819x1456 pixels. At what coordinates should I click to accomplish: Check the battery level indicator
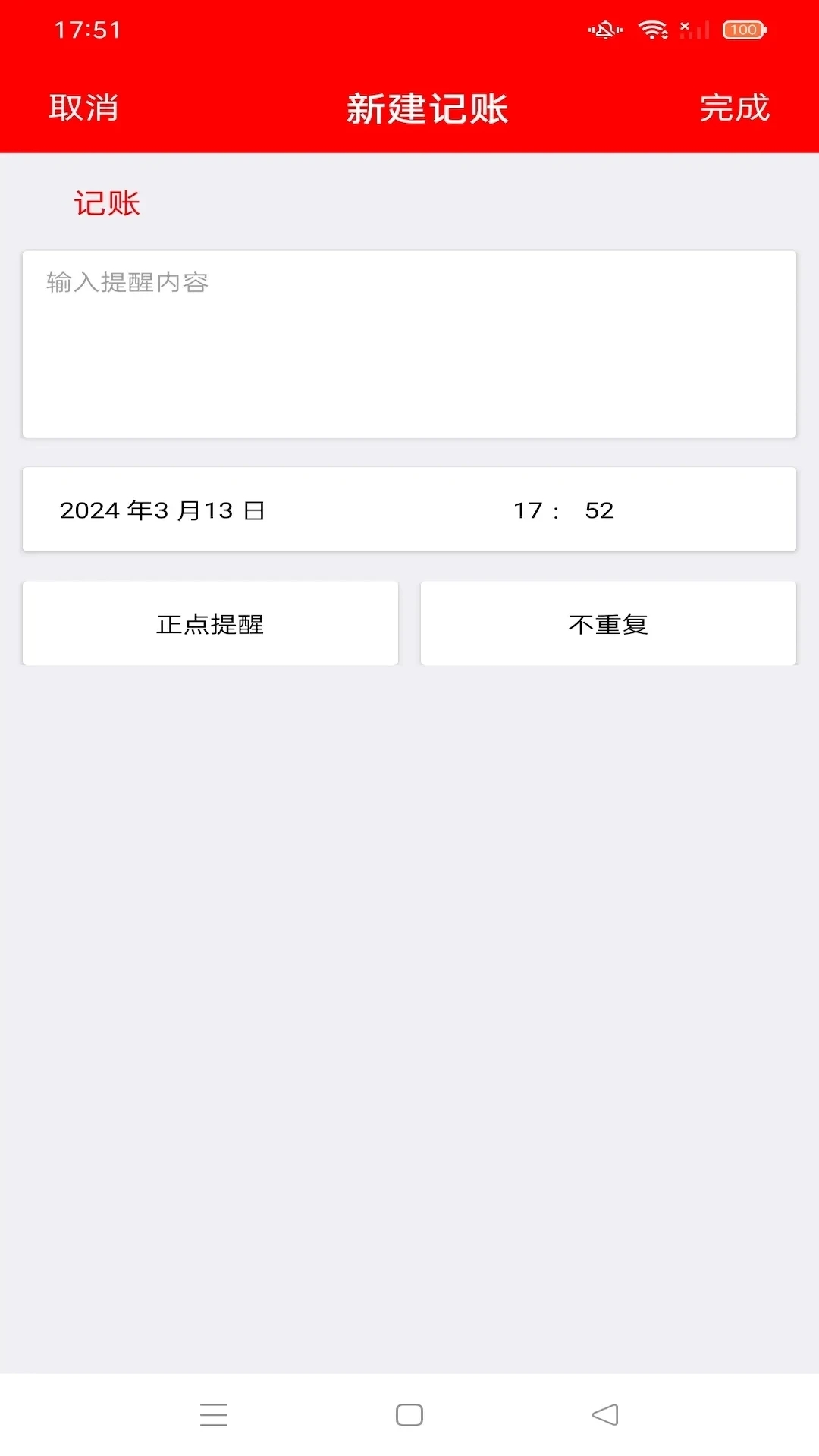pos(744,30)
